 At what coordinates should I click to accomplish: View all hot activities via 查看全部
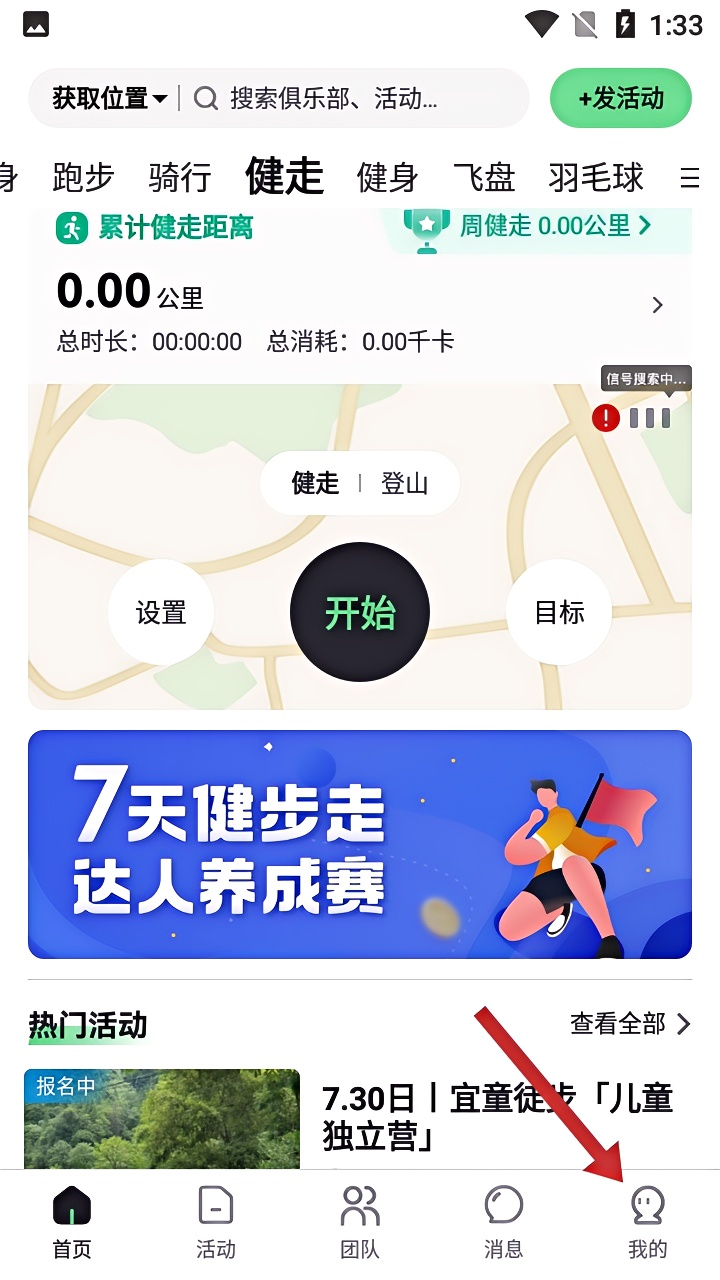point(630,1024)
